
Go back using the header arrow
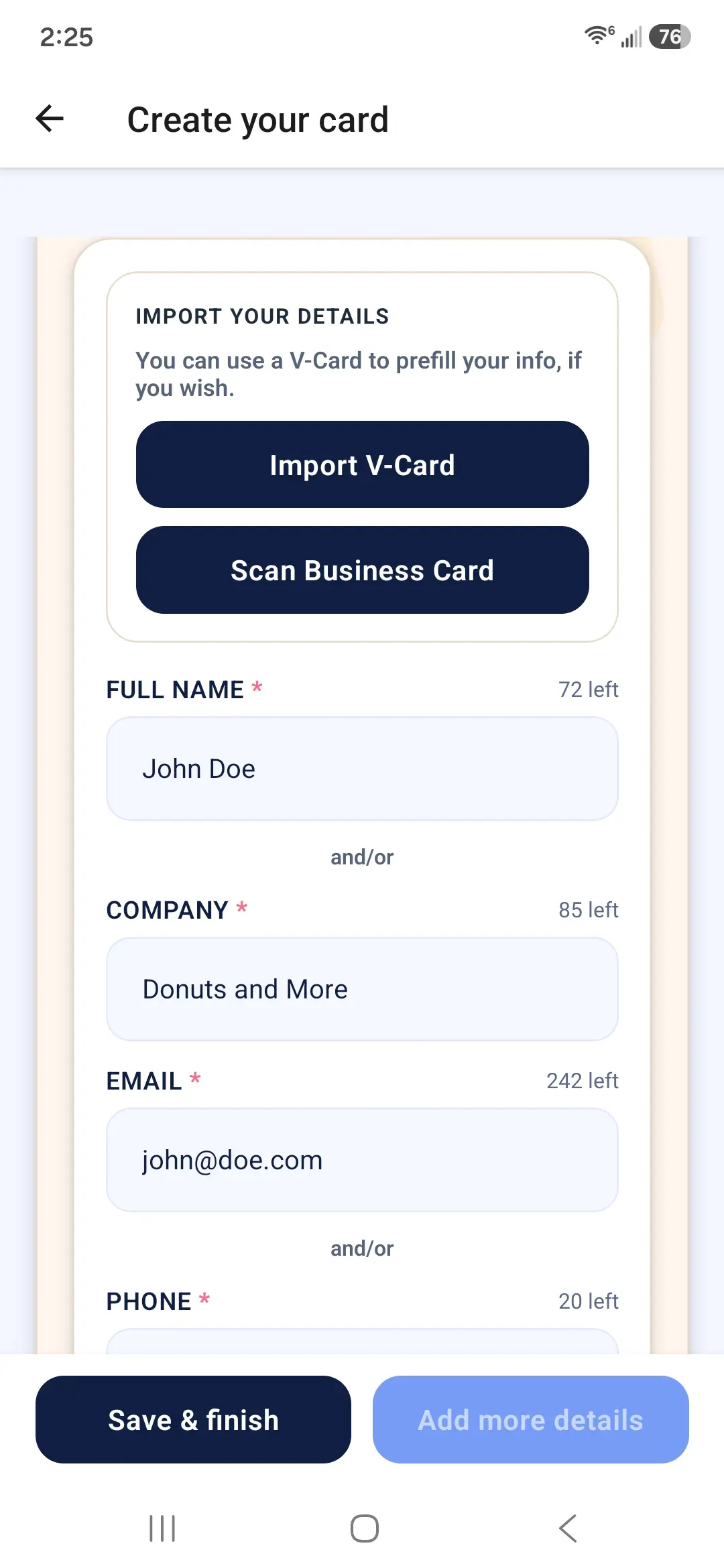click(x=50, y=119)
